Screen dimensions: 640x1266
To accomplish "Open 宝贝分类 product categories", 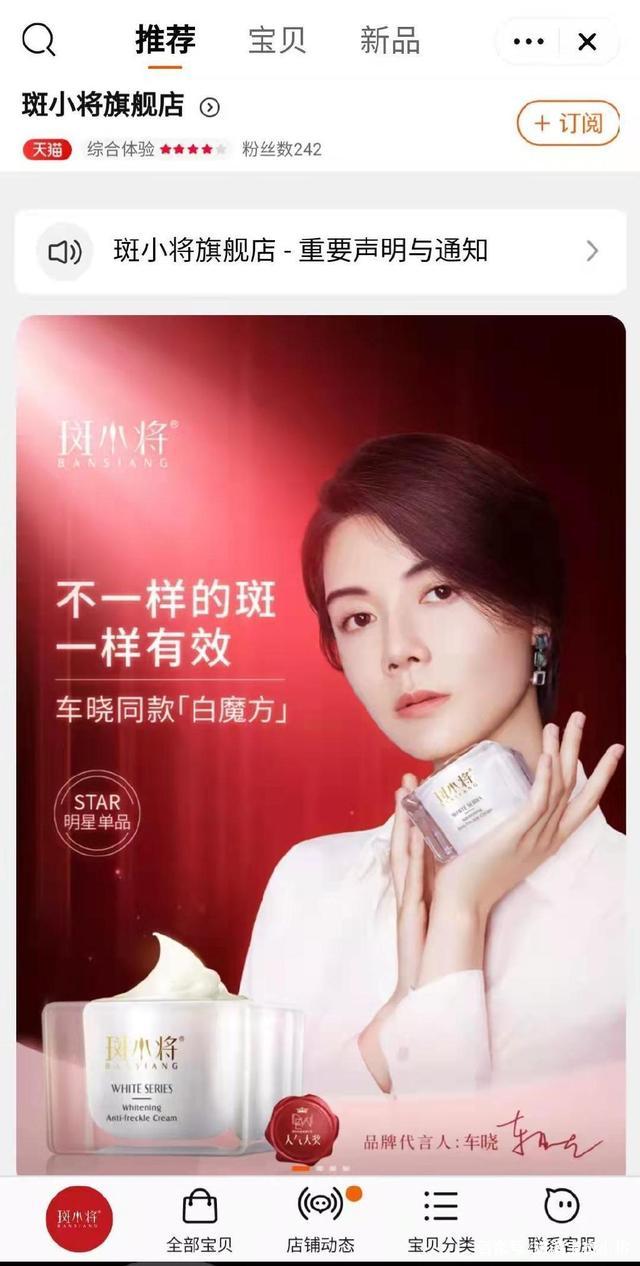I will pos(441,1220).
